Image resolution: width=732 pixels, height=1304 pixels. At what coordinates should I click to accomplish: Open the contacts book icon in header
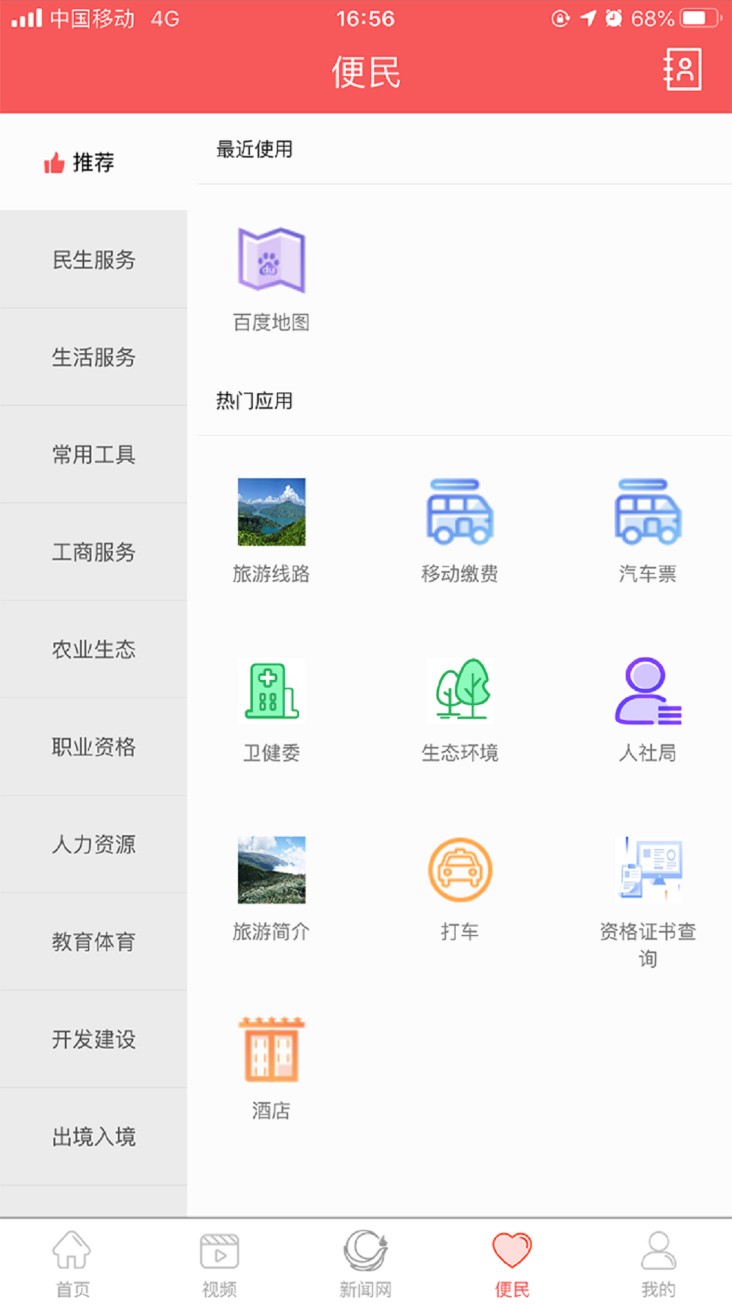pos(683,70)
